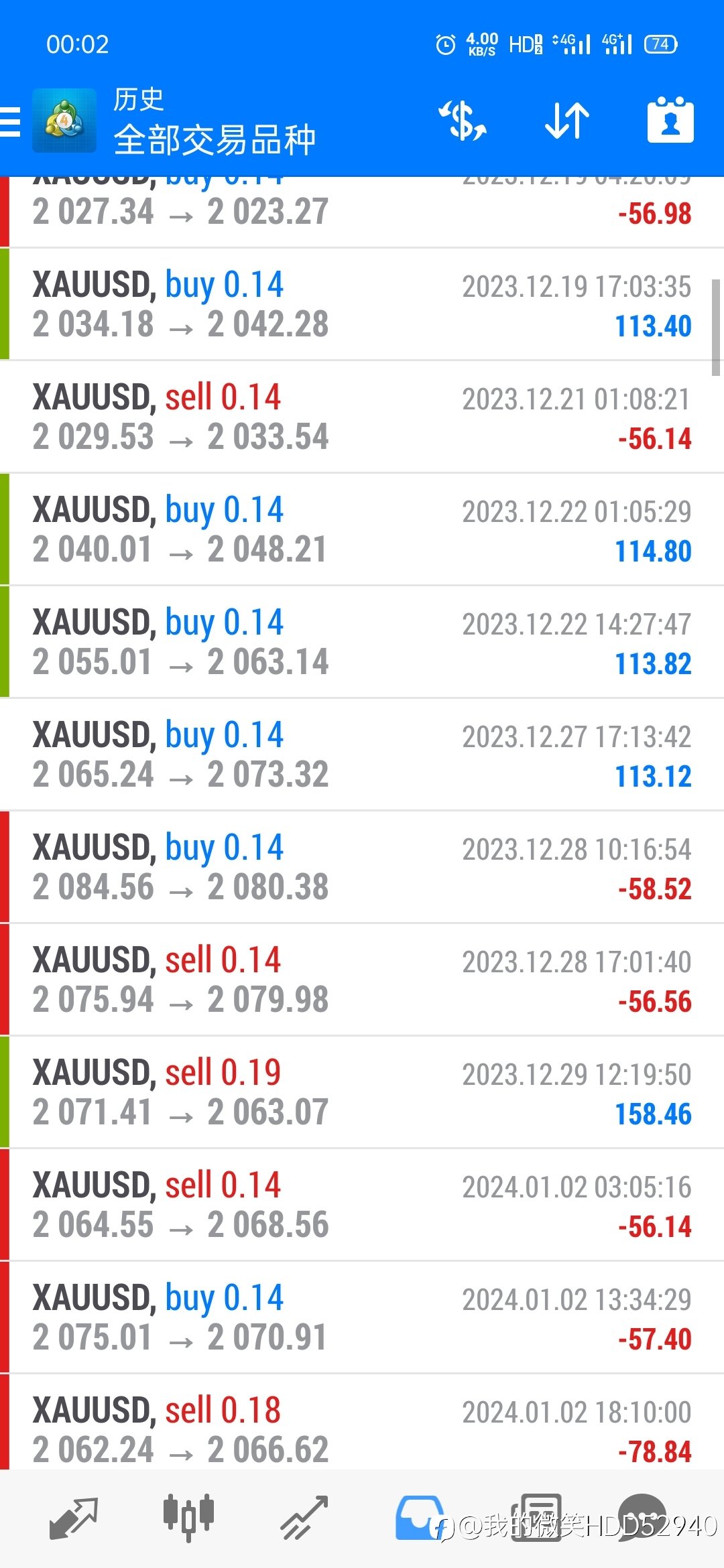724x1568 pixels.
Task: Switch to the Trade tab
Action: coord(304,1518)
